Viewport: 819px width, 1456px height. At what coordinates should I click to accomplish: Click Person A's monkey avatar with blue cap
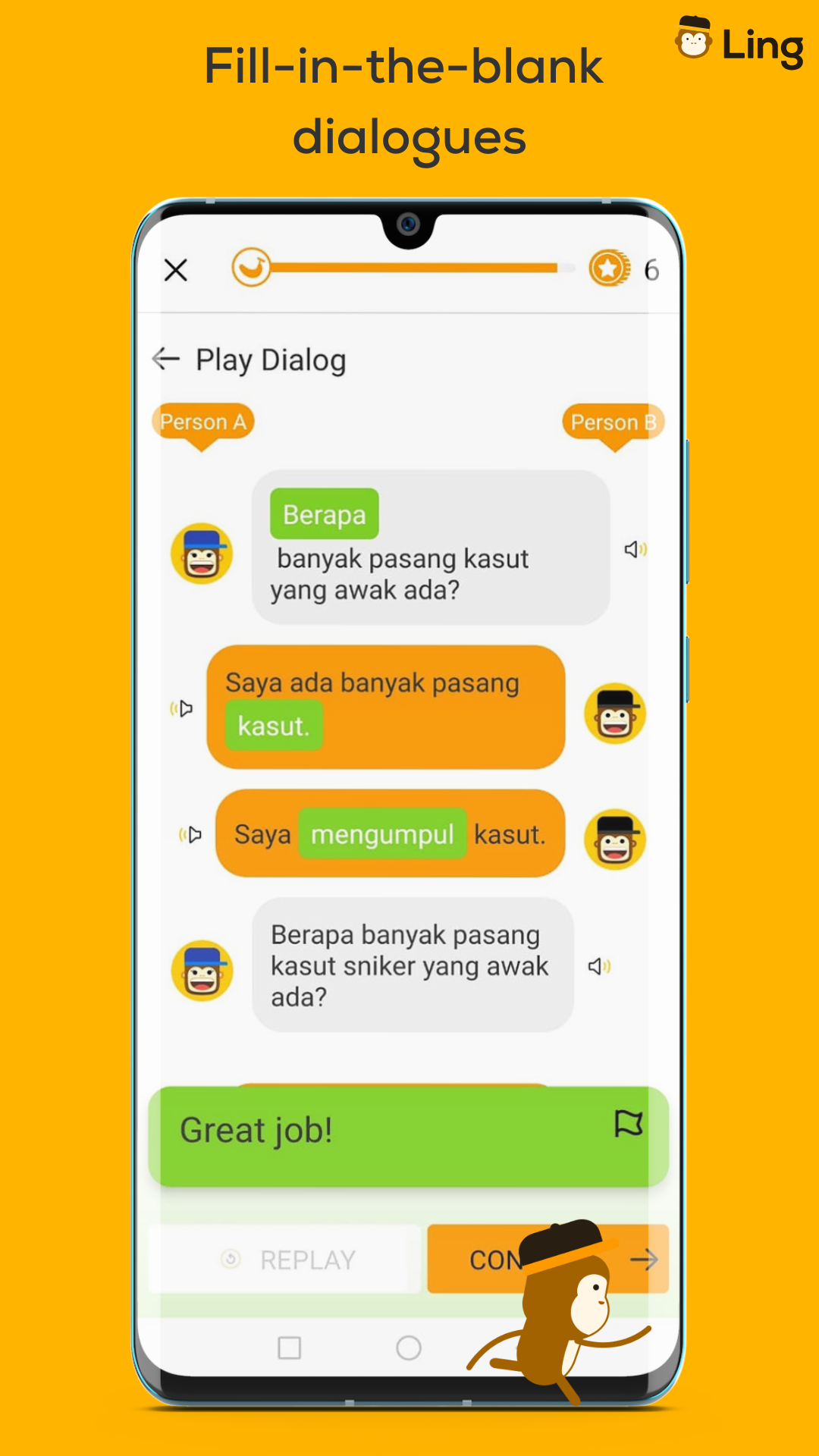201,554
